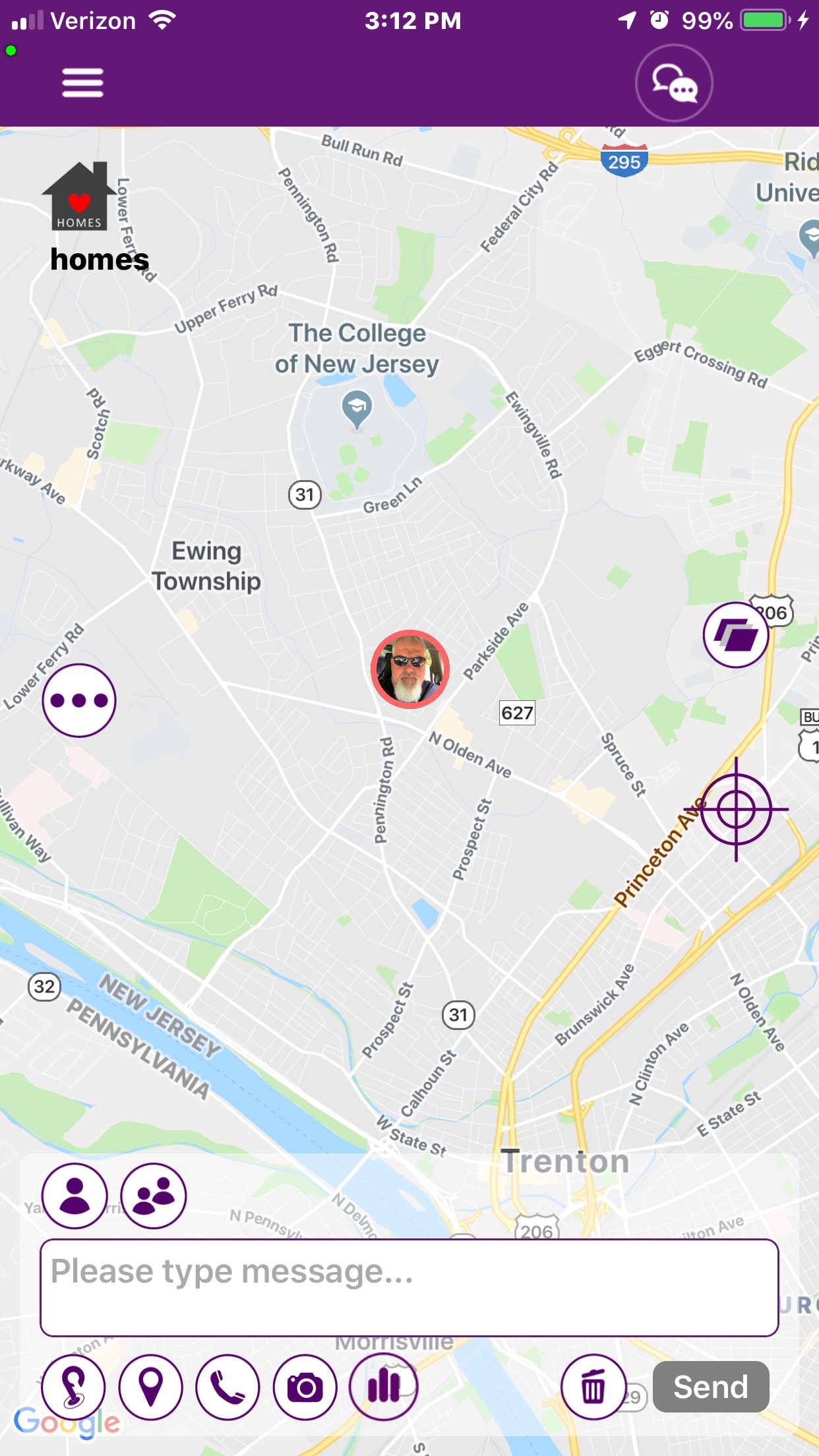The image size is (819, 1456).
Task: Delete with the trash can icon
Action: click(593, 1387)
